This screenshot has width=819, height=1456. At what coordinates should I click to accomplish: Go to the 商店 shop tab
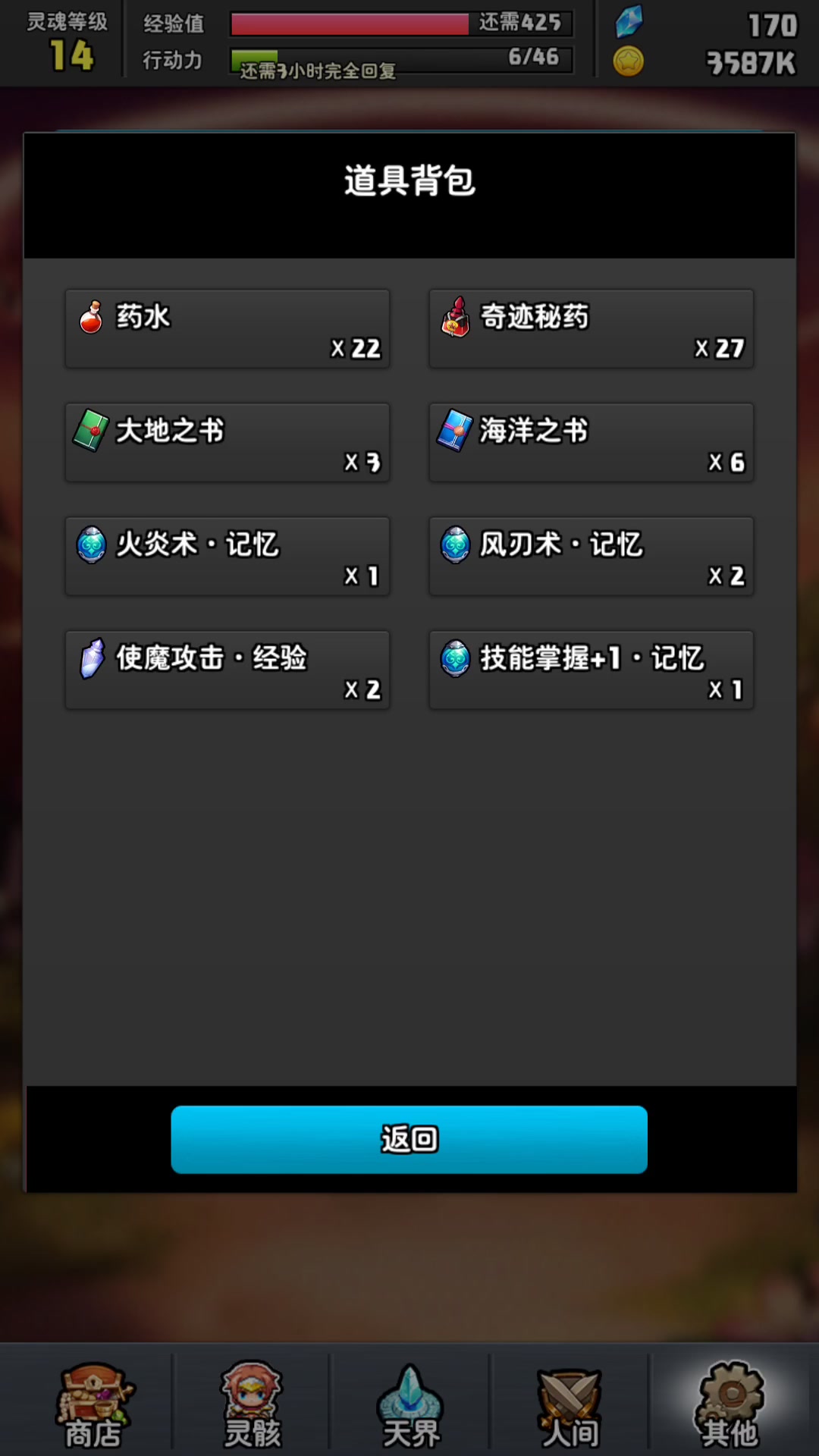(93, 1404)
